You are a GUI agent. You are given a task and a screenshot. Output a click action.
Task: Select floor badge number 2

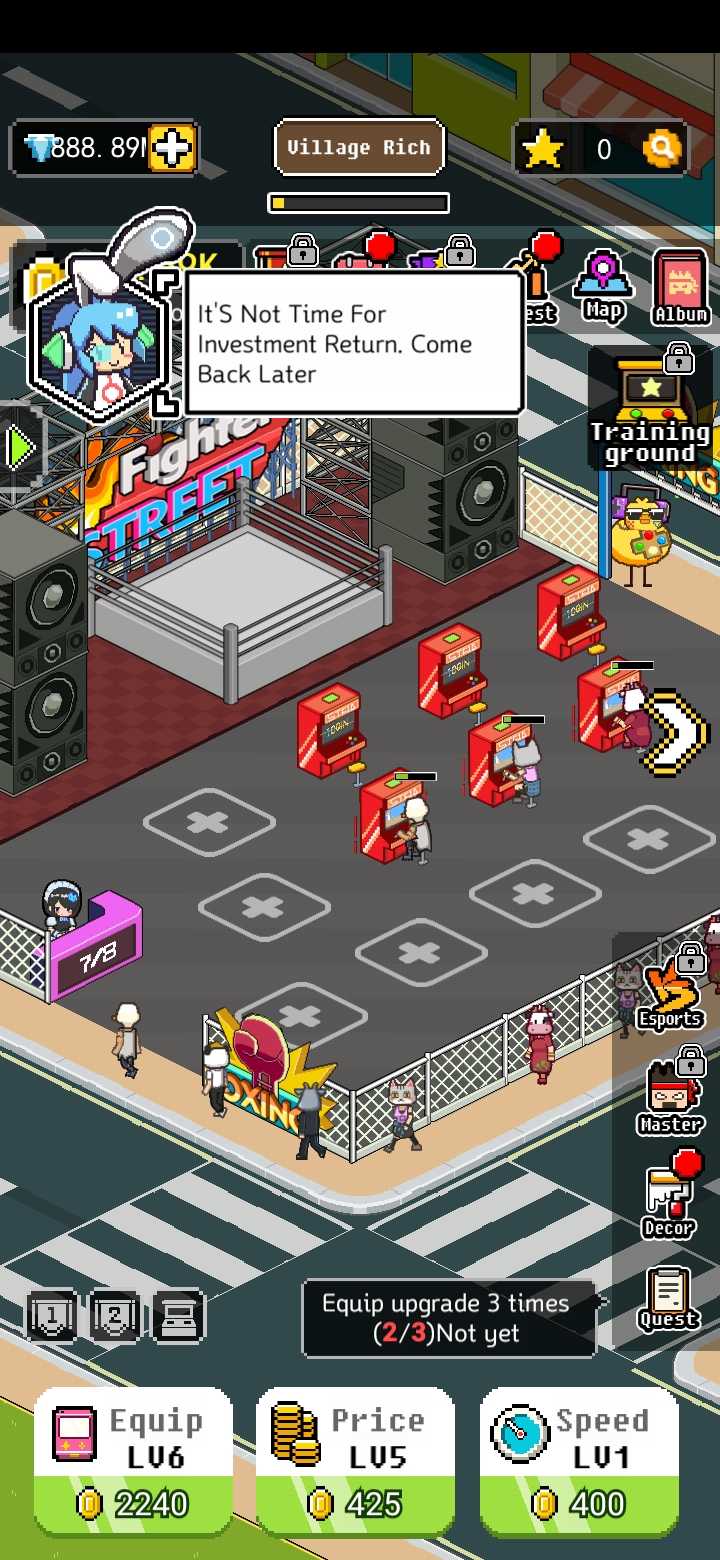point(115,1316)
